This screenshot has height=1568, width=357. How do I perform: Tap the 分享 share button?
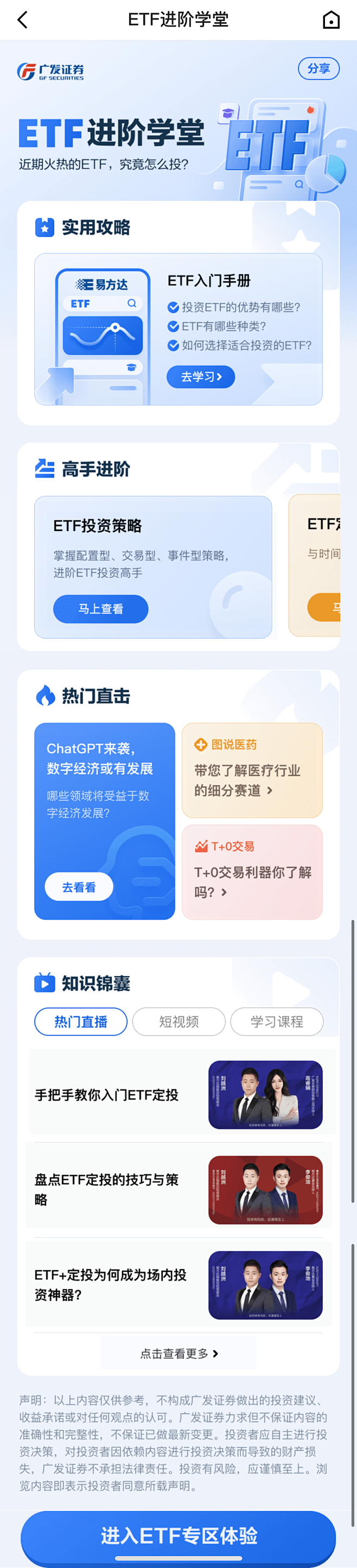click(318, 69)
